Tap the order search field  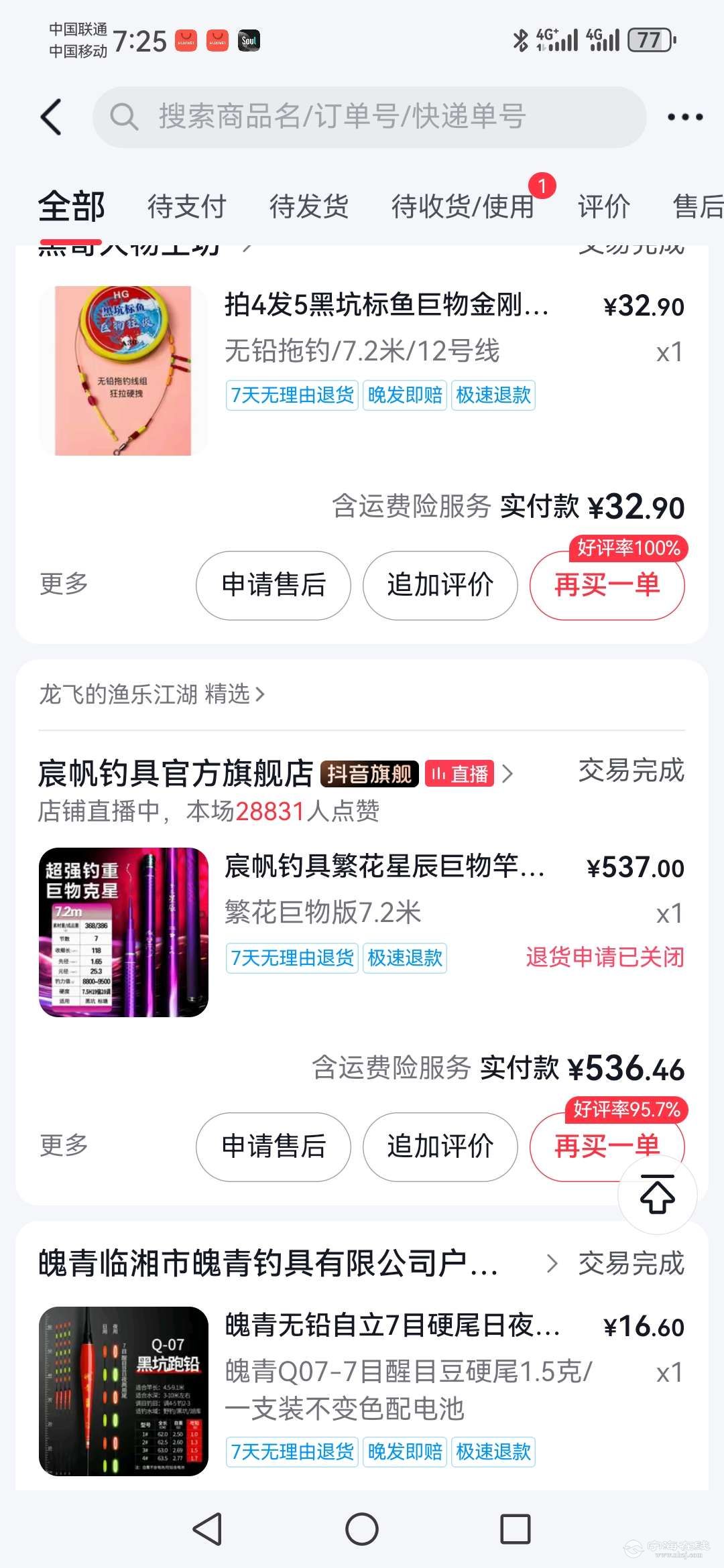point(369,117)
